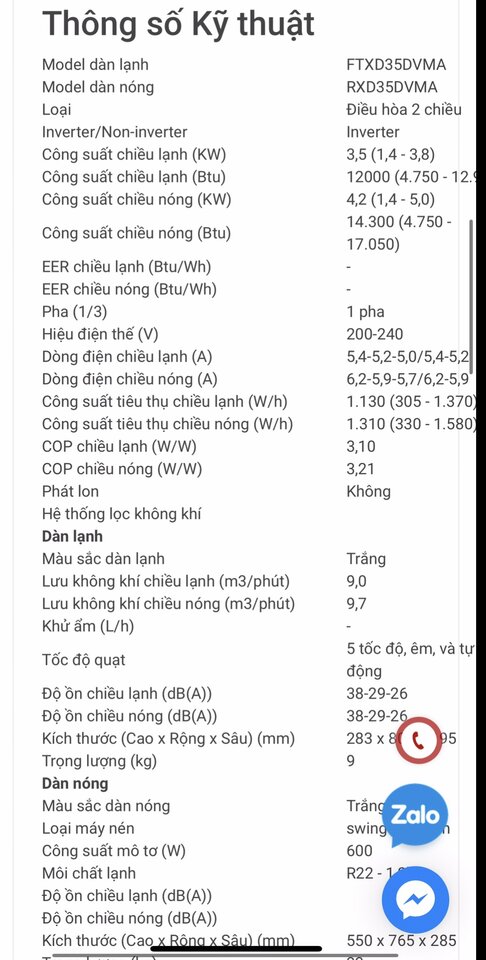Screen dimensions: 486x960
Task: Tap the red phone call button
Action: tap(419, 740)
